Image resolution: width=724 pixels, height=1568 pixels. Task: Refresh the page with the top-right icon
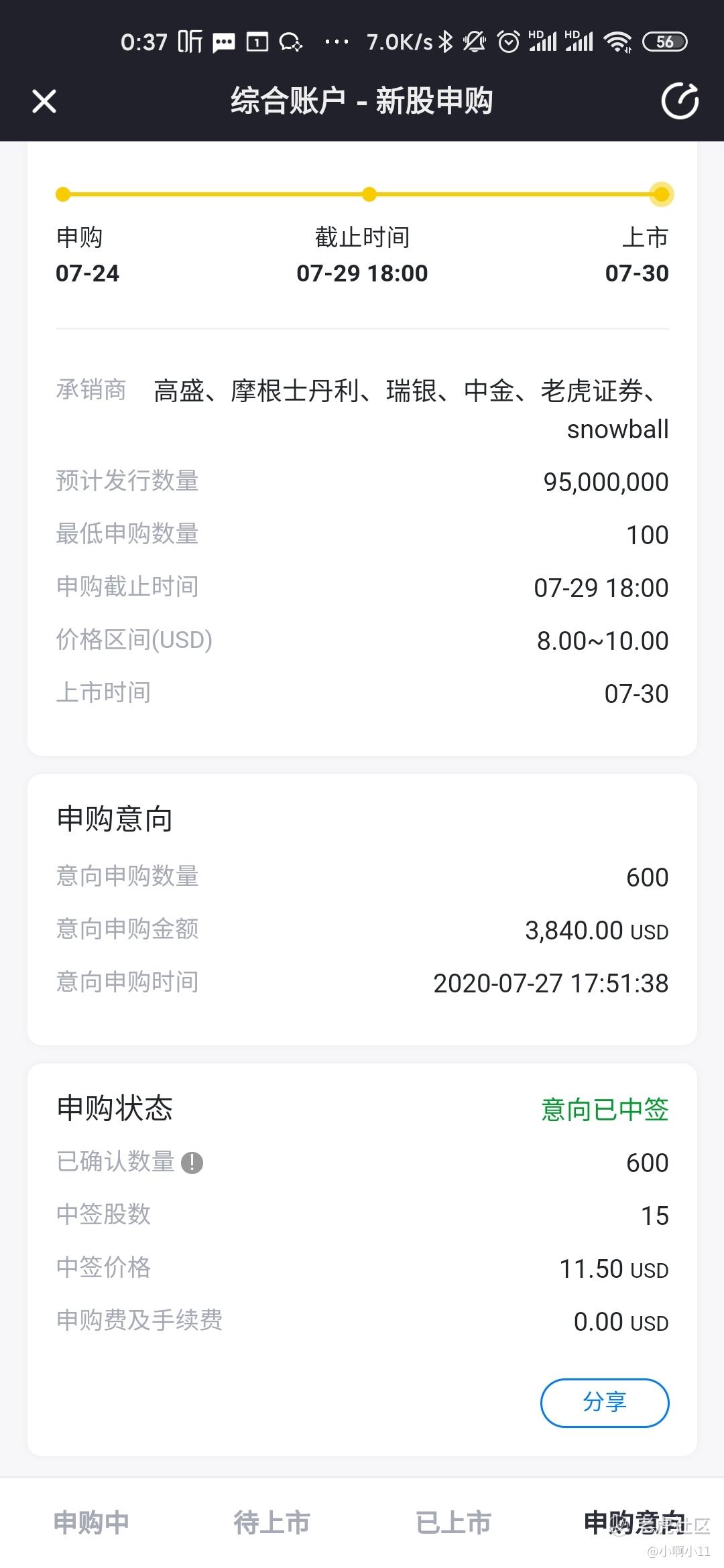click(680, 101)
